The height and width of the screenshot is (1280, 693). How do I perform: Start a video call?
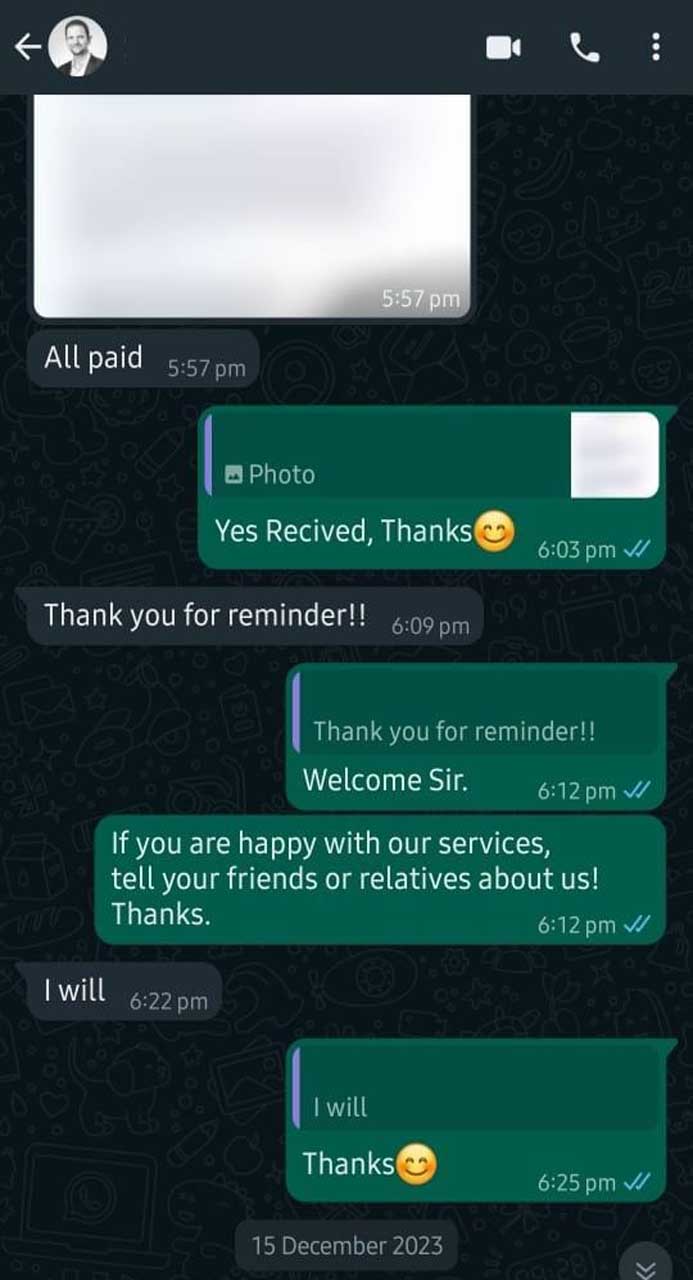(503, 47)
